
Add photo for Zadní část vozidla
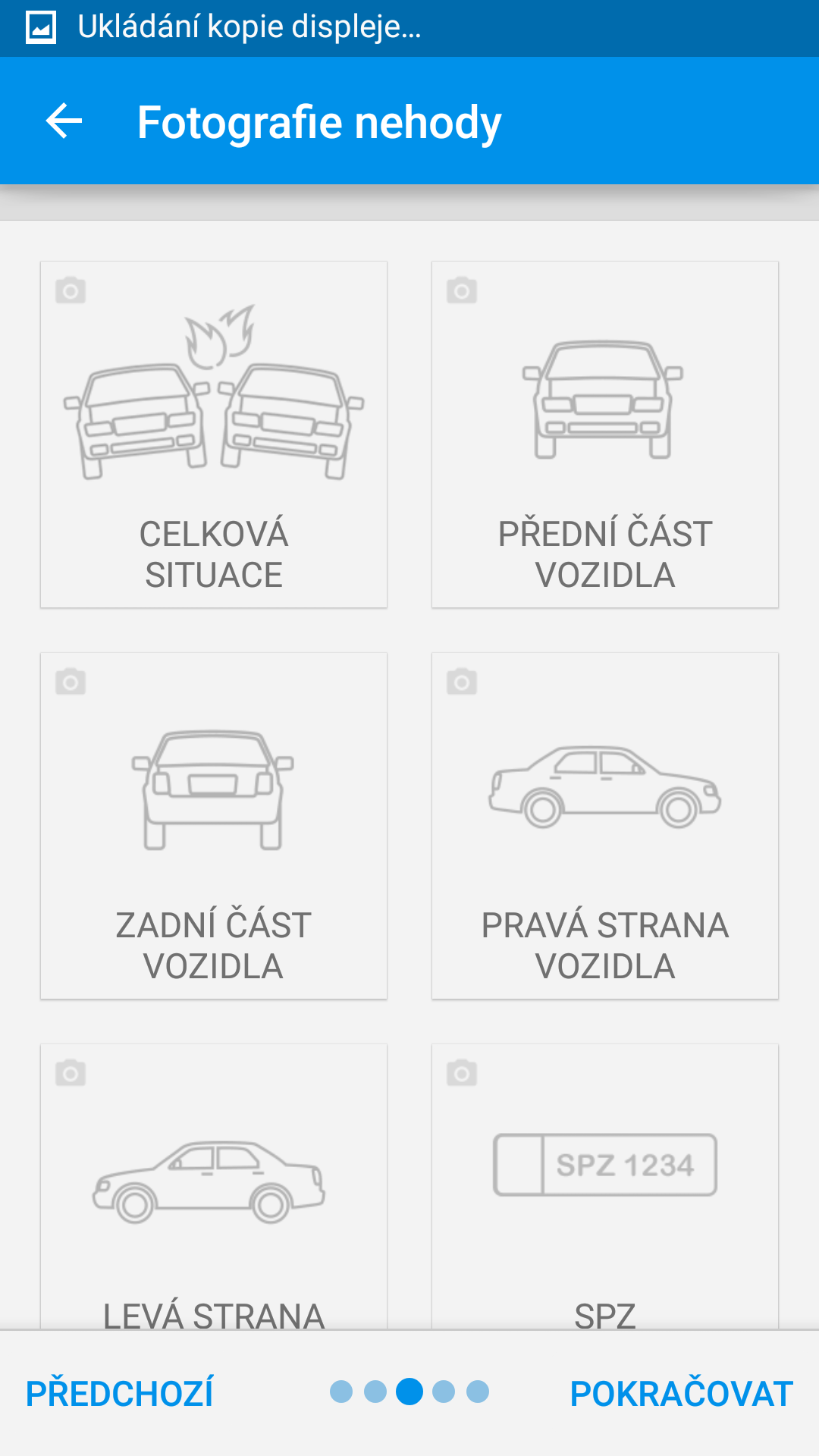pyautogui.click(x=214, y=826)
